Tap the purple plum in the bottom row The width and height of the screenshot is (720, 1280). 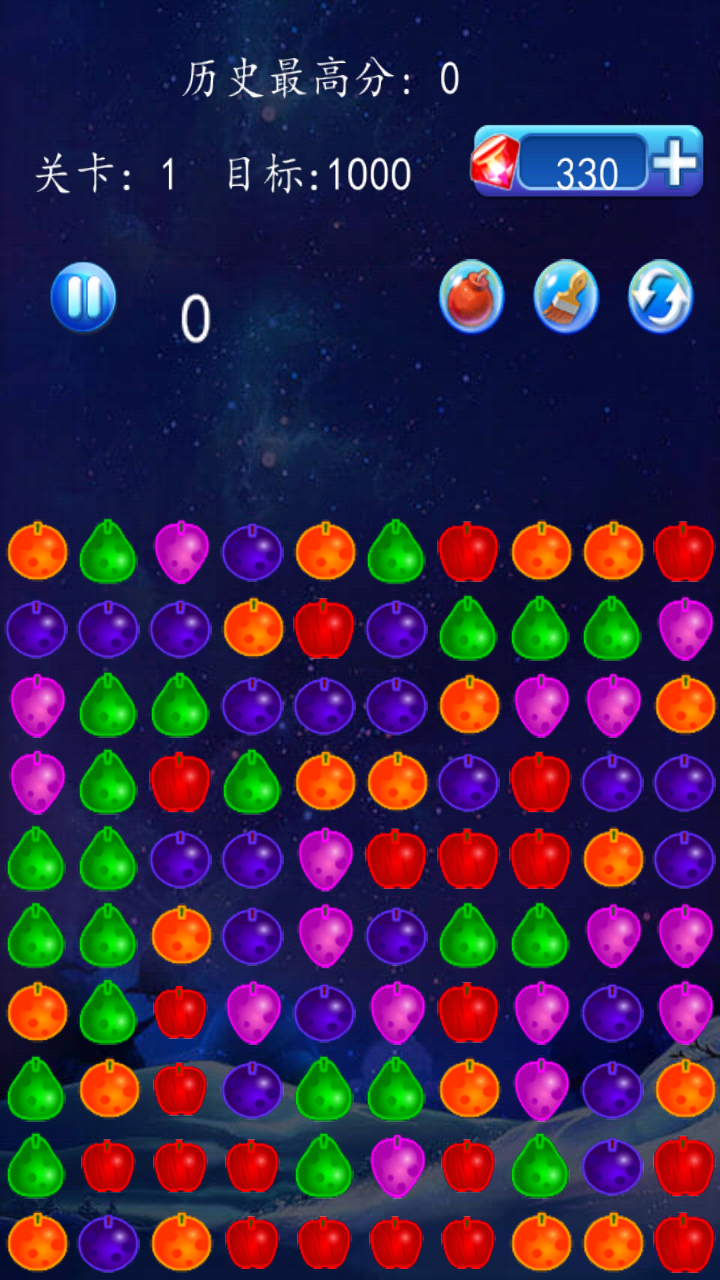(108, 1243)
